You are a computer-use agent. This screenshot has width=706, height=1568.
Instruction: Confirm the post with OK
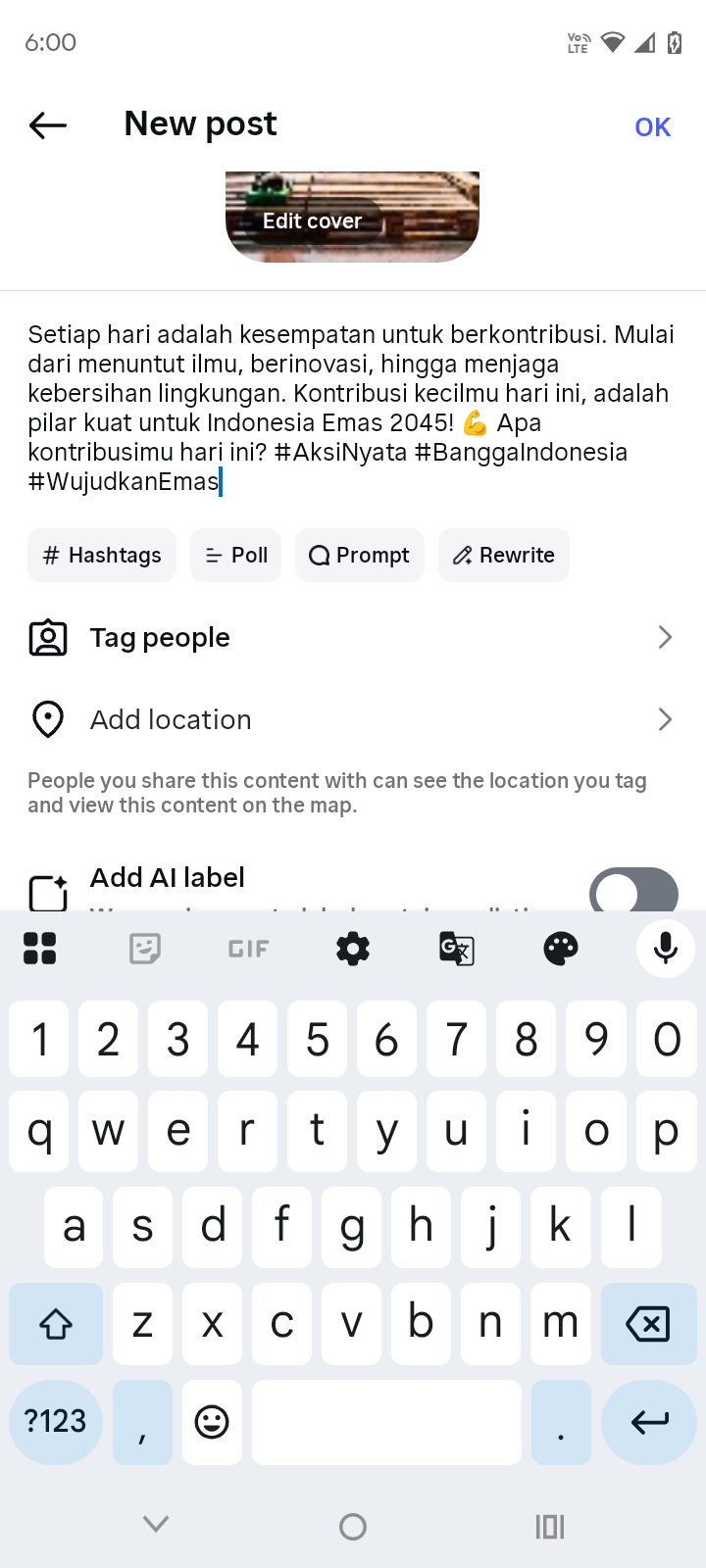point(652,126)
